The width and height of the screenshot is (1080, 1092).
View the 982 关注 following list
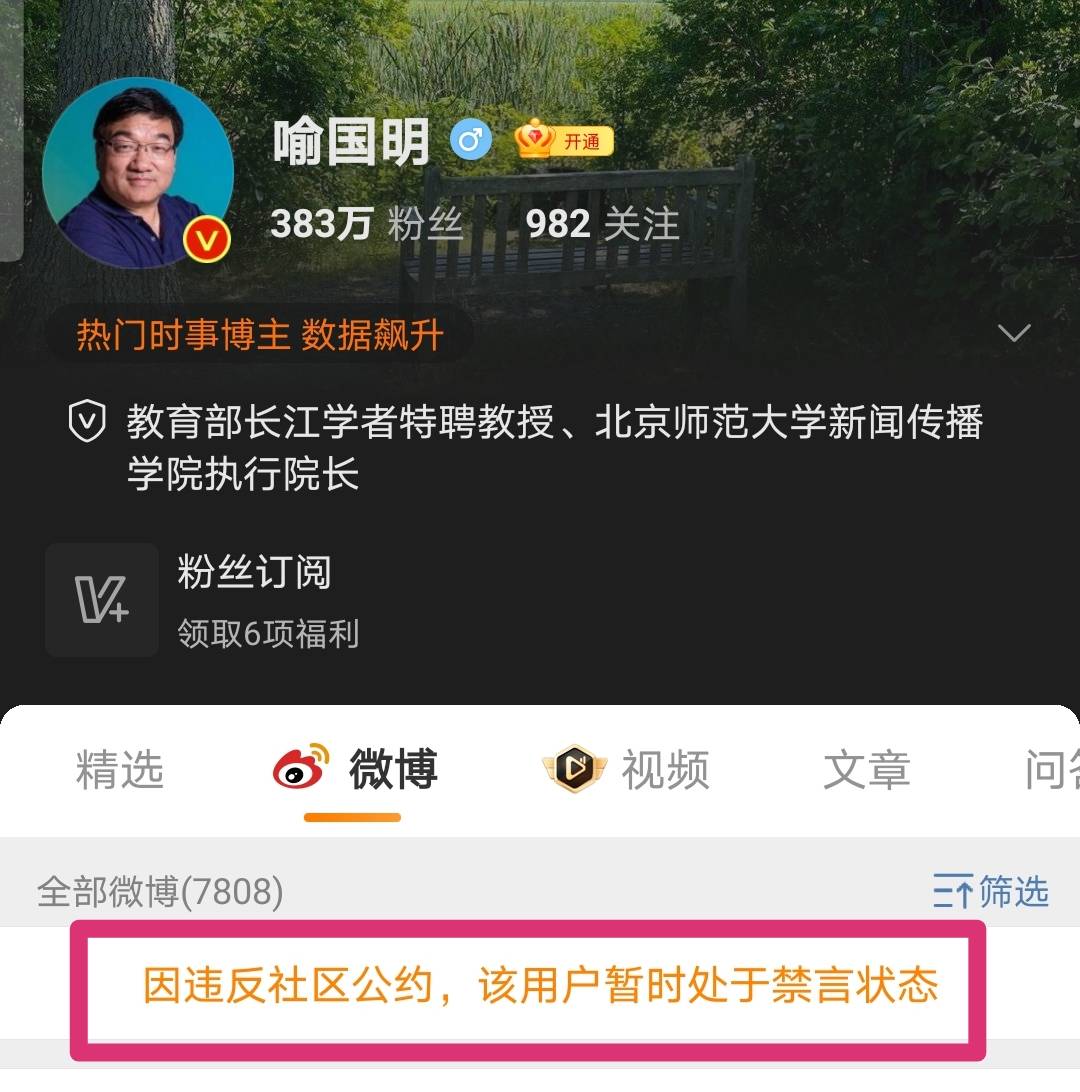click(x=602, y=225)
